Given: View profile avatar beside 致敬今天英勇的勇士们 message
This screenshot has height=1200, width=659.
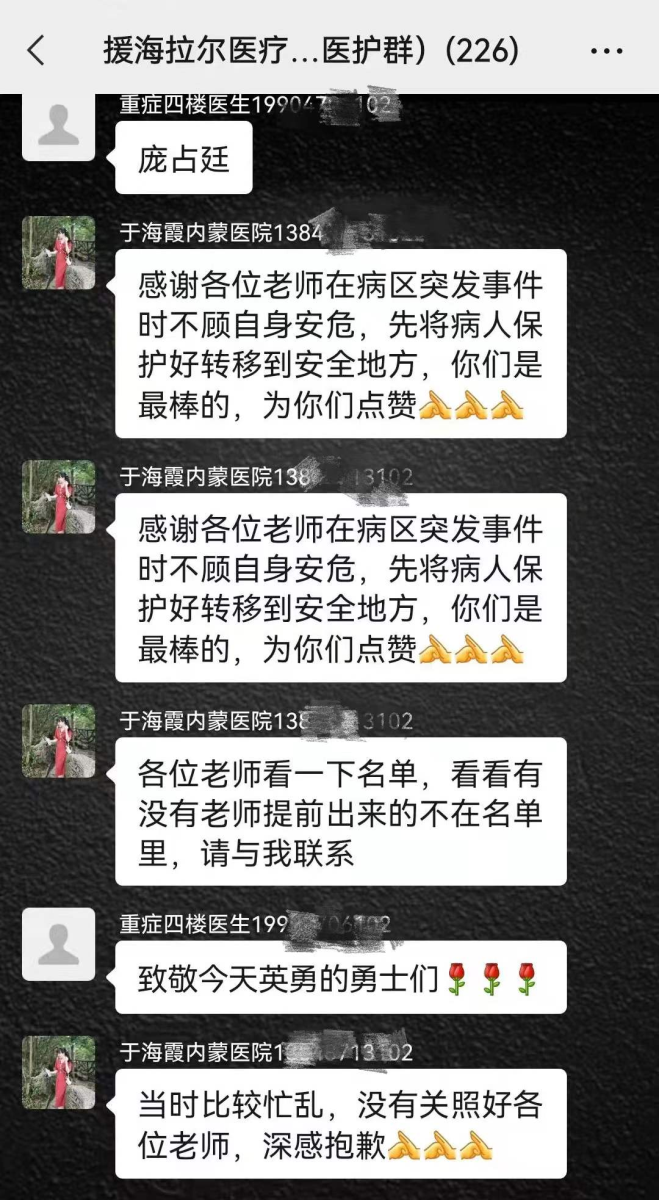Looking at the screenshot, I should 58,944.
